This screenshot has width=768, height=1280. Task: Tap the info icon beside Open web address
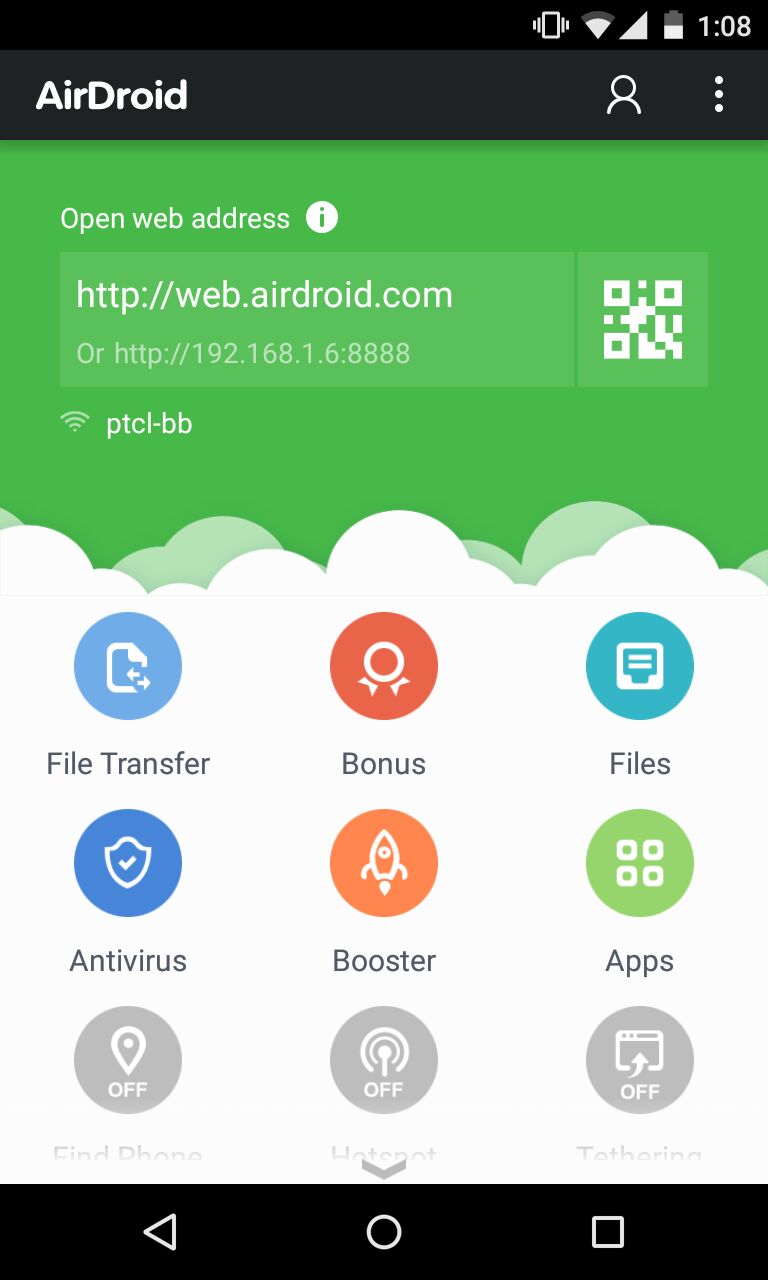(322, 217)
